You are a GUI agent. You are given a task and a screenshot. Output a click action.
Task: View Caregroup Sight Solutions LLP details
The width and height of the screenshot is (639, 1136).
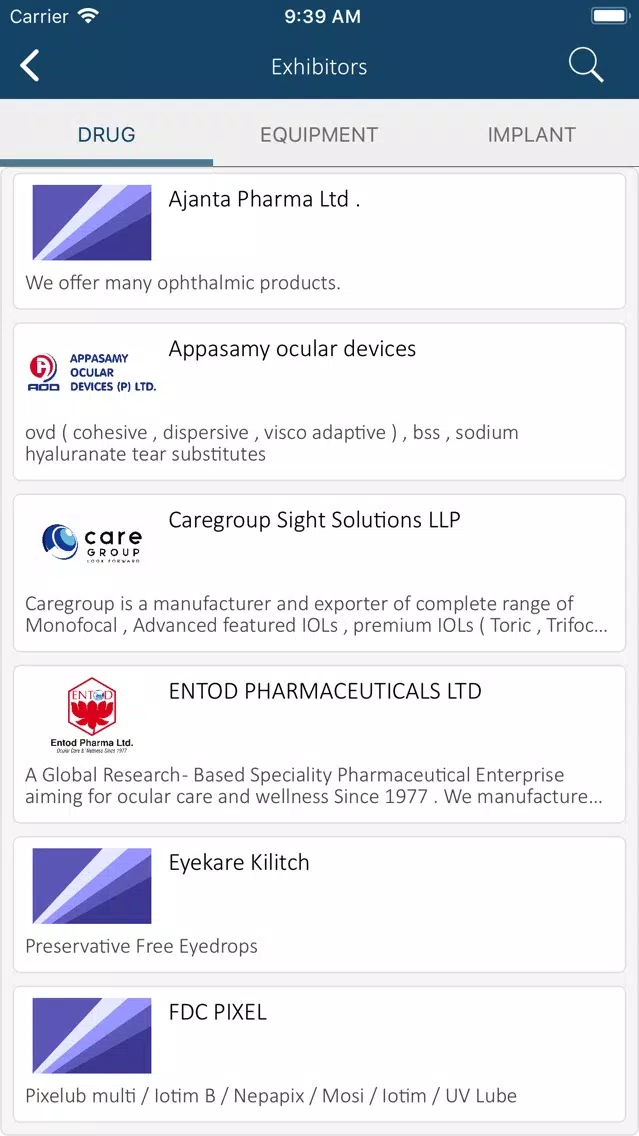tap(320, 573)
